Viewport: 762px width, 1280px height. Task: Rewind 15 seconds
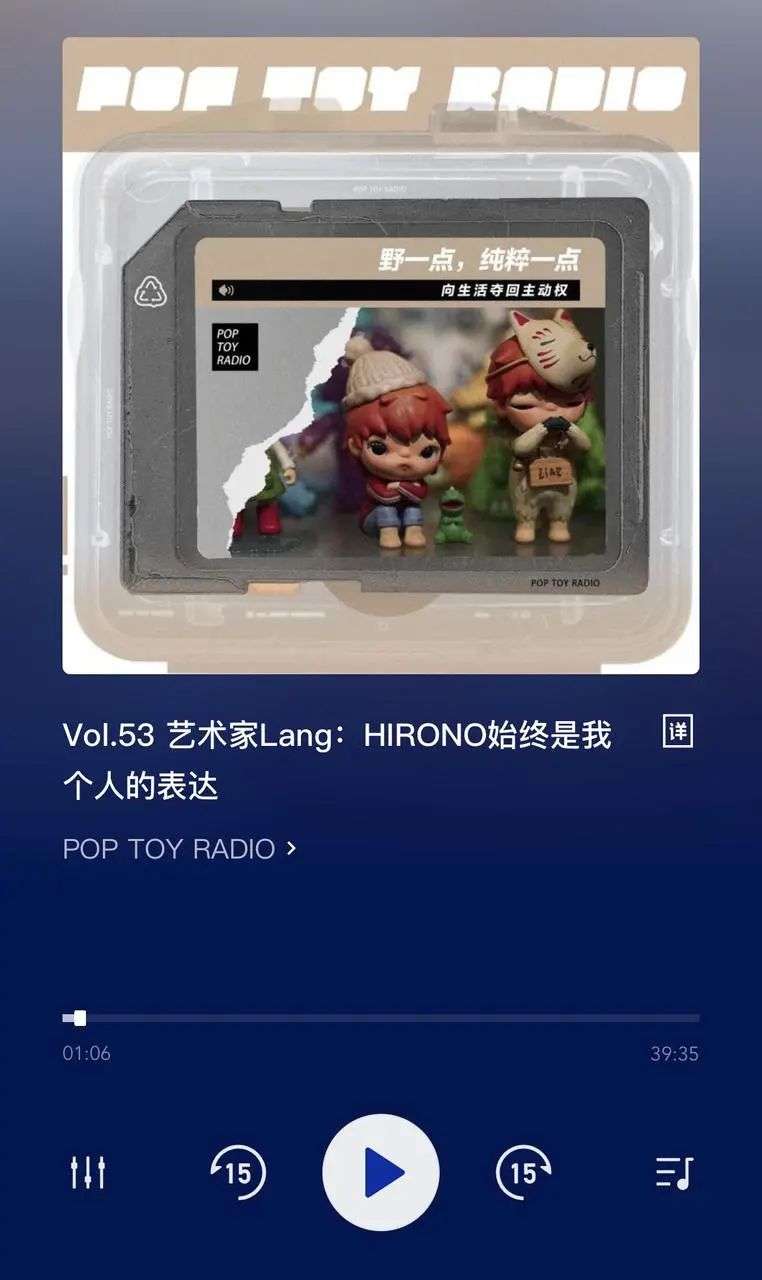[238, 1172]
